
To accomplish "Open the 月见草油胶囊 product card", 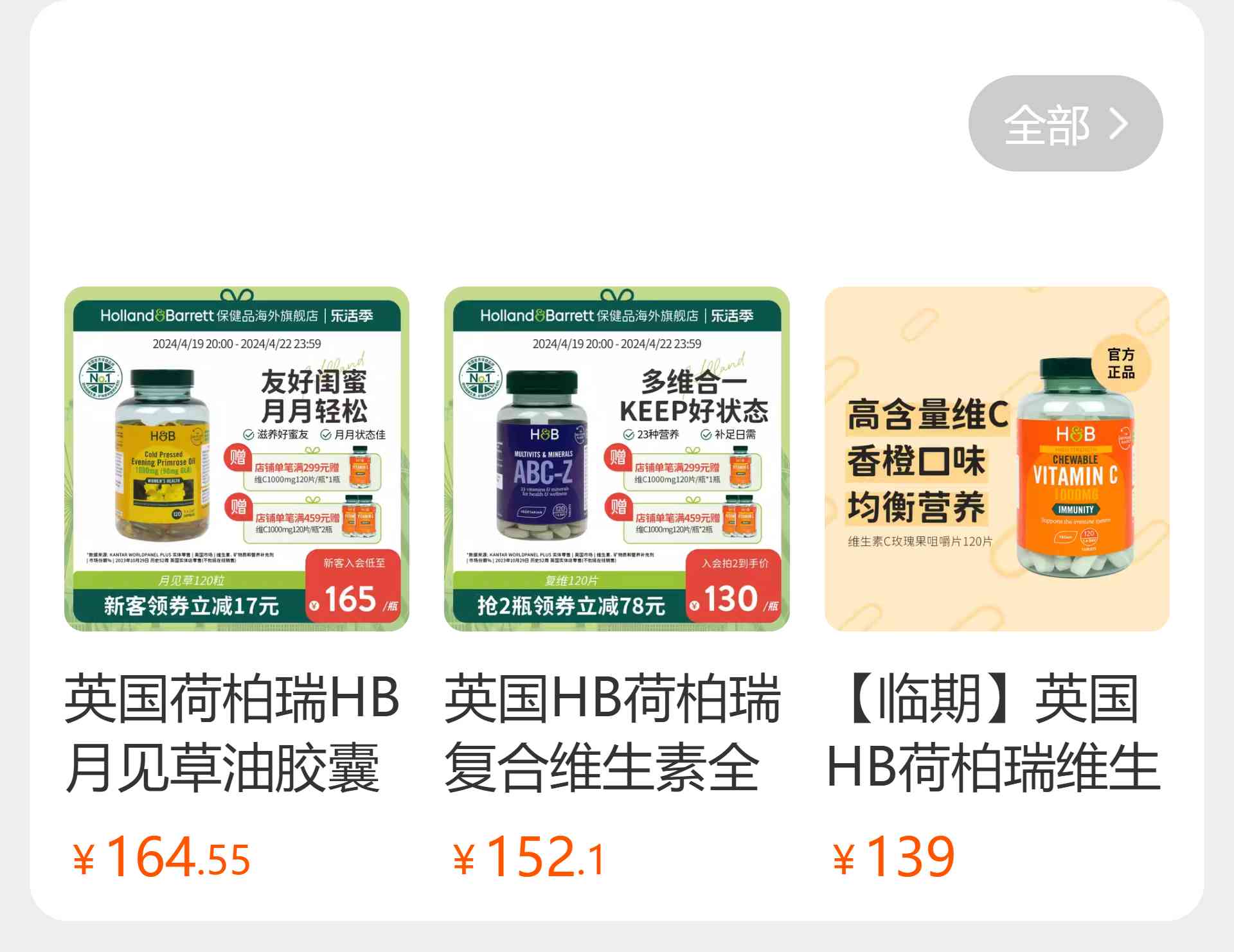I will 237,459.
